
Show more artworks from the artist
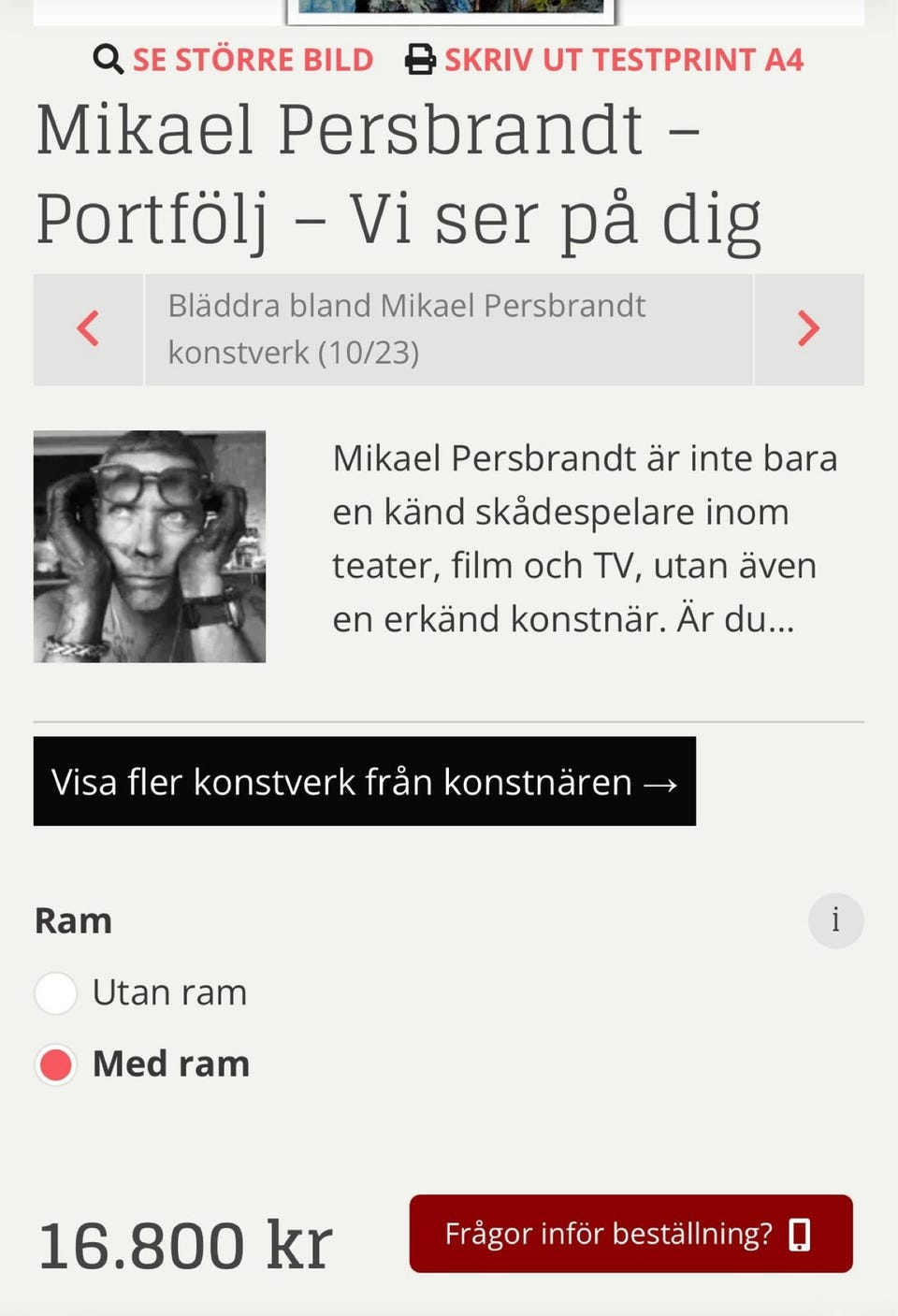coord(364,781)
